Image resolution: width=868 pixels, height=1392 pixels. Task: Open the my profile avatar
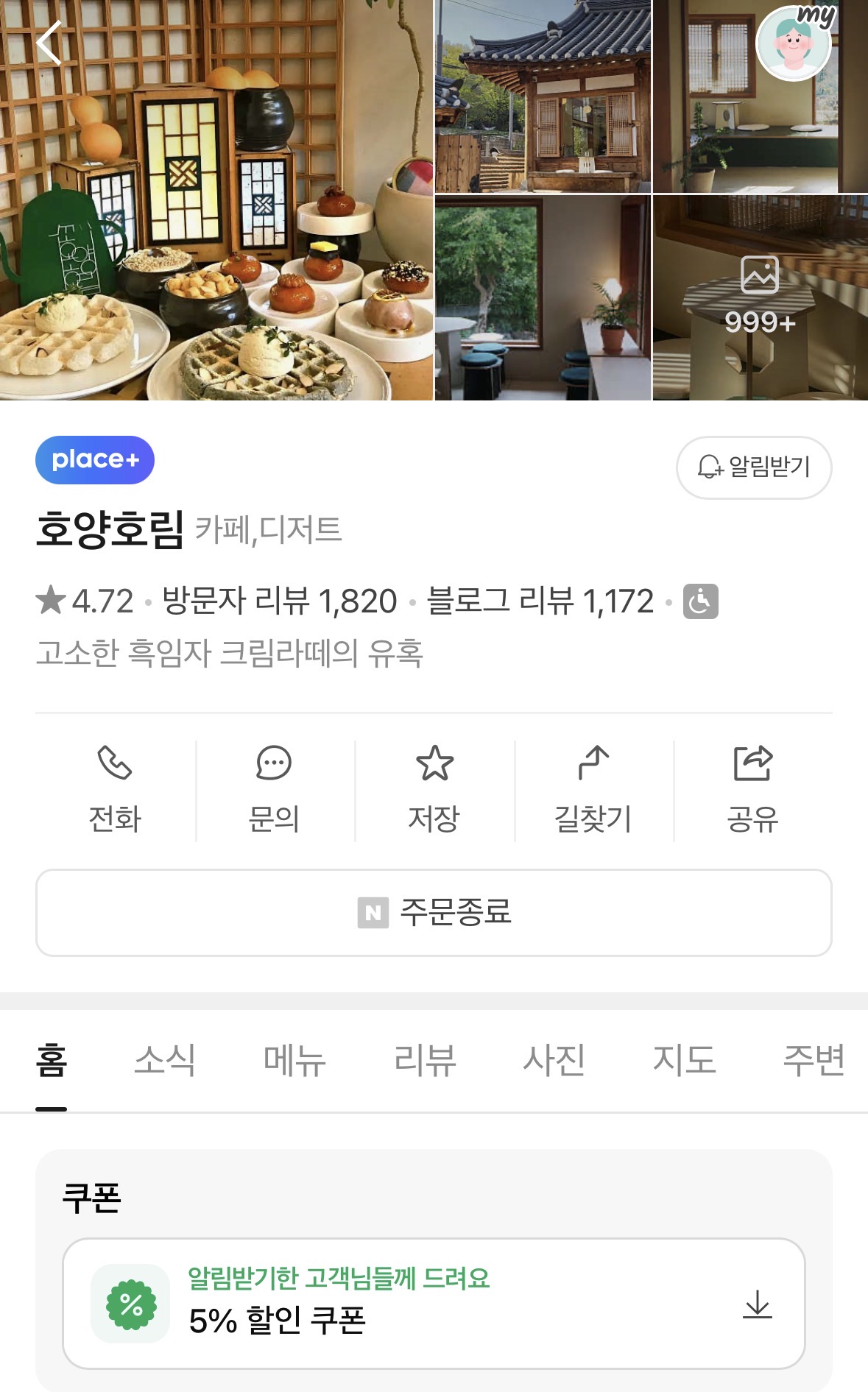[794, 44]
